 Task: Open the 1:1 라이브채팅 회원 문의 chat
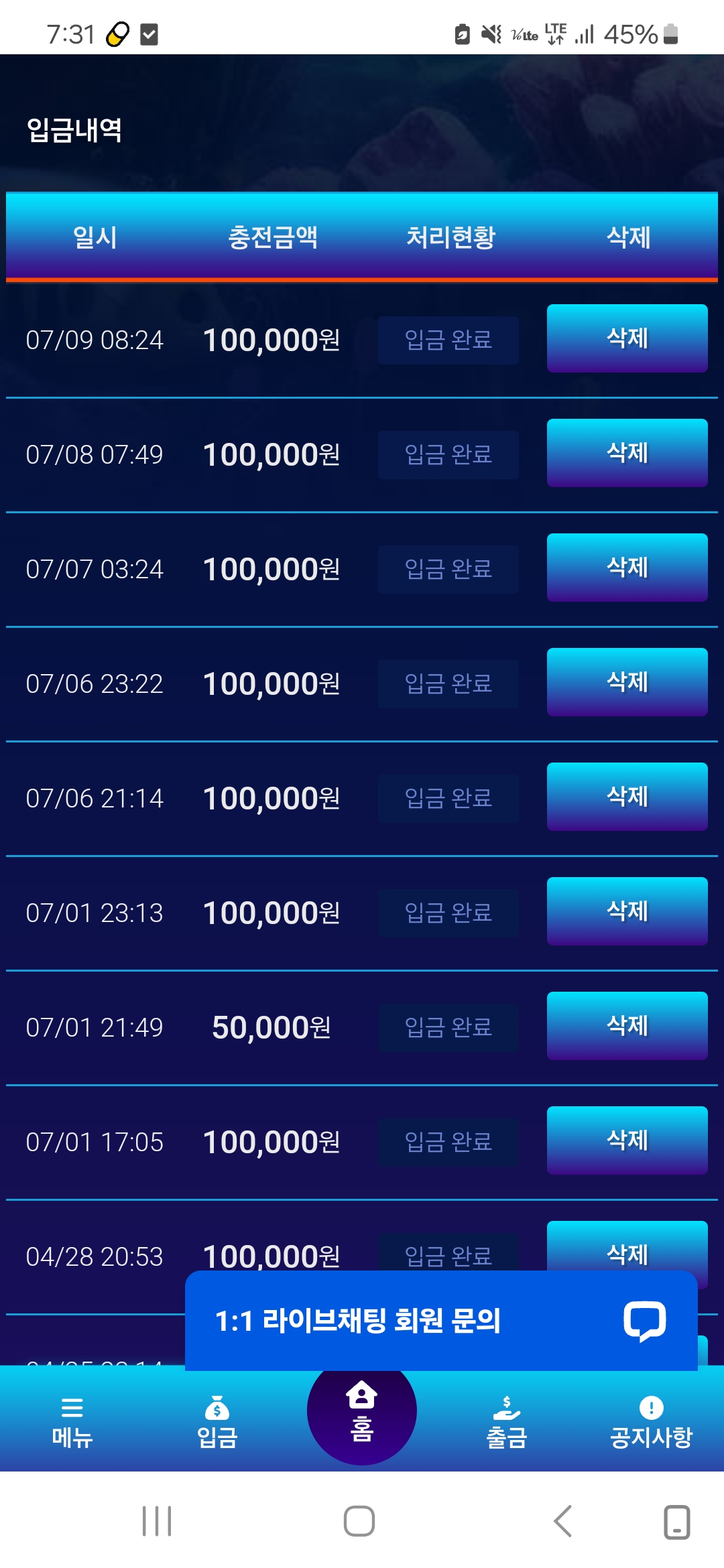(x=441, y=1321)
